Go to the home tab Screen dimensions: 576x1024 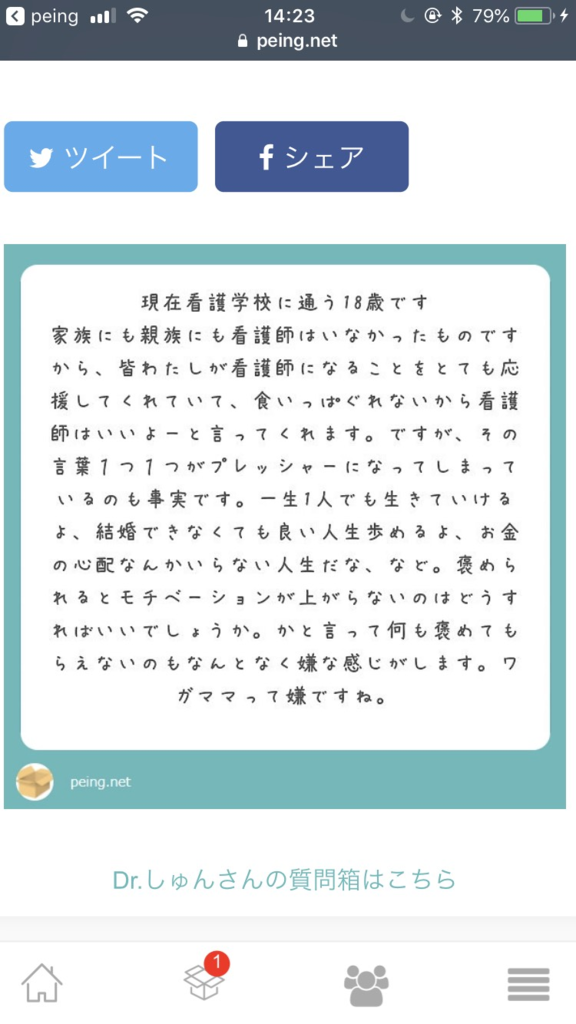point(42,982)
